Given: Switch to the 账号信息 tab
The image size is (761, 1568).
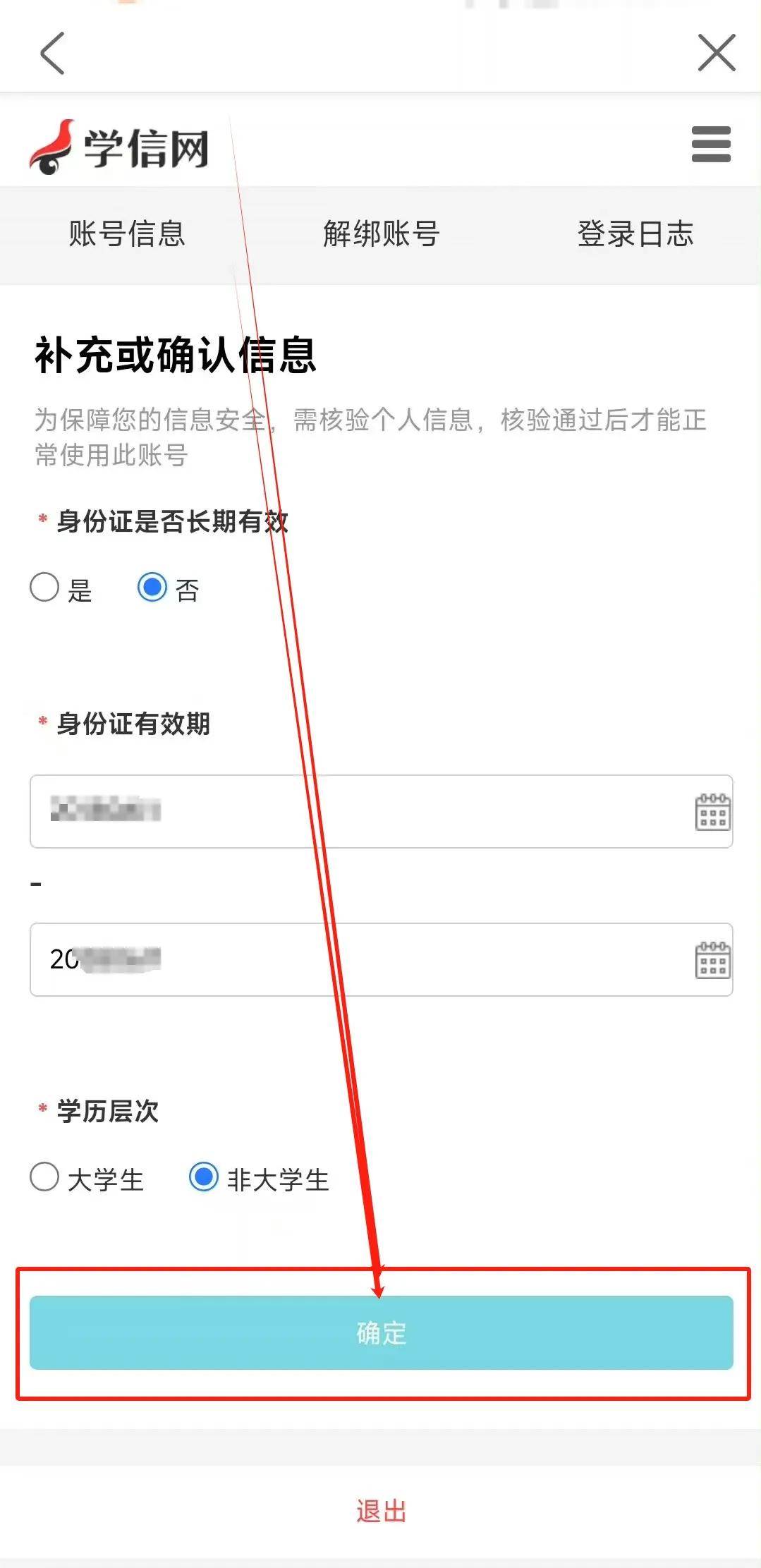Looking at the screenshot, I should (x=127, y=234).
